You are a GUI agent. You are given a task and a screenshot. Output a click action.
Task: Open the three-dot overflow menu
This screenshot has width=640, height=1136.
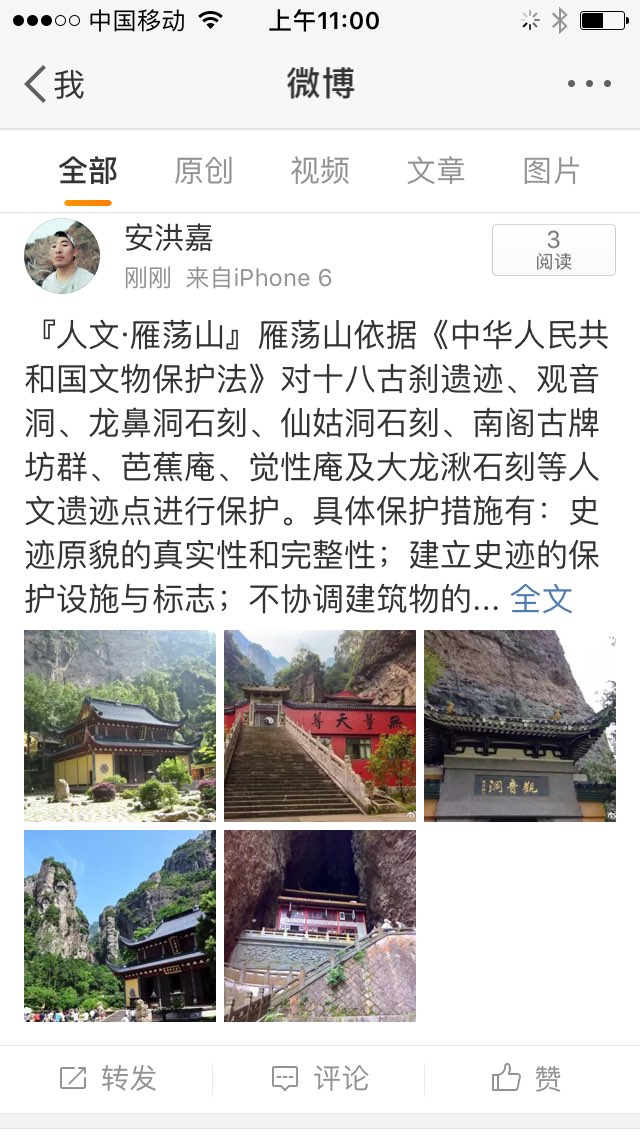click(589, 84)
